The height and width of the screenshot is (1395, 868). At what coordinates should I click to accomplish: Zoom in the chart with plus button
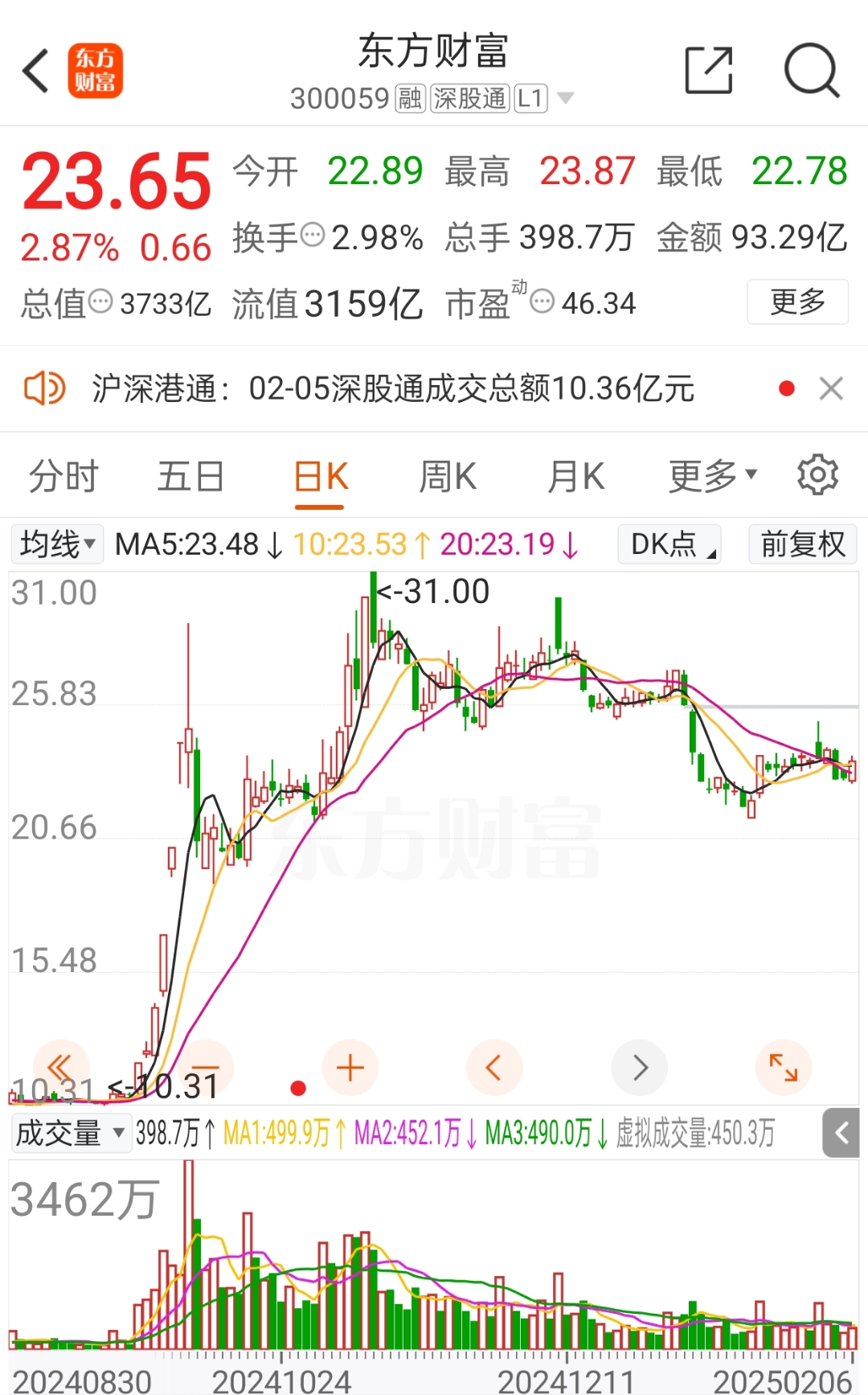click(350, 1068)
